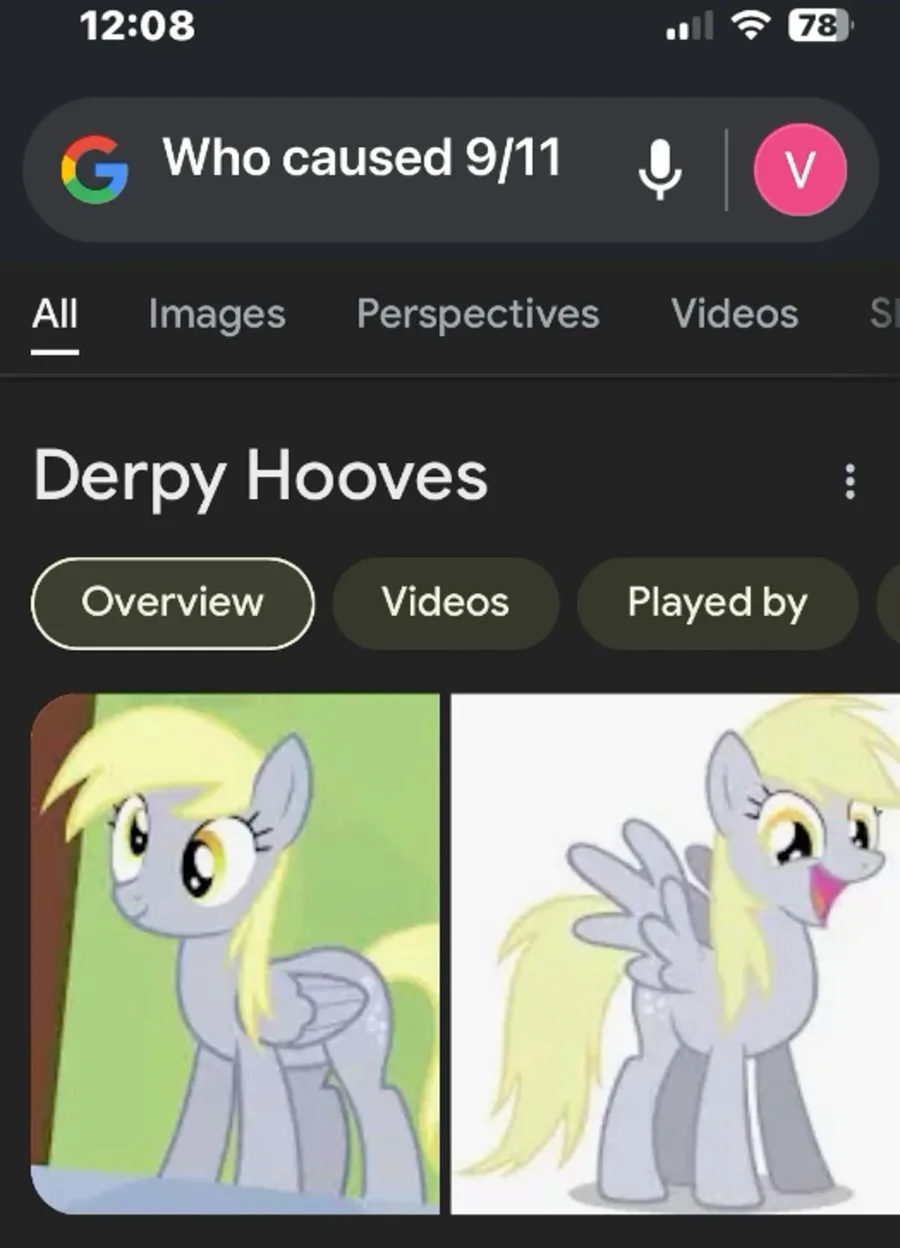900x1248 pixels.
Task: Switch to the Perspectives tab
Action: 478,314
